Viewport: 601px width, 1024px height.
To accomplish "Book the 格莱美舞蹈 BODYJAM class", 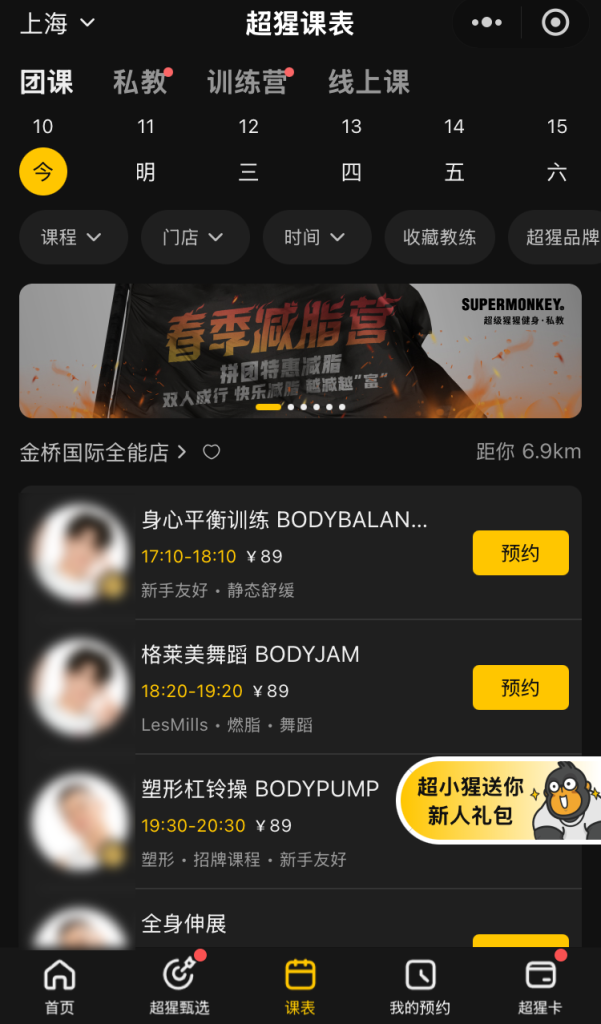I will click(x=520, y=687).
